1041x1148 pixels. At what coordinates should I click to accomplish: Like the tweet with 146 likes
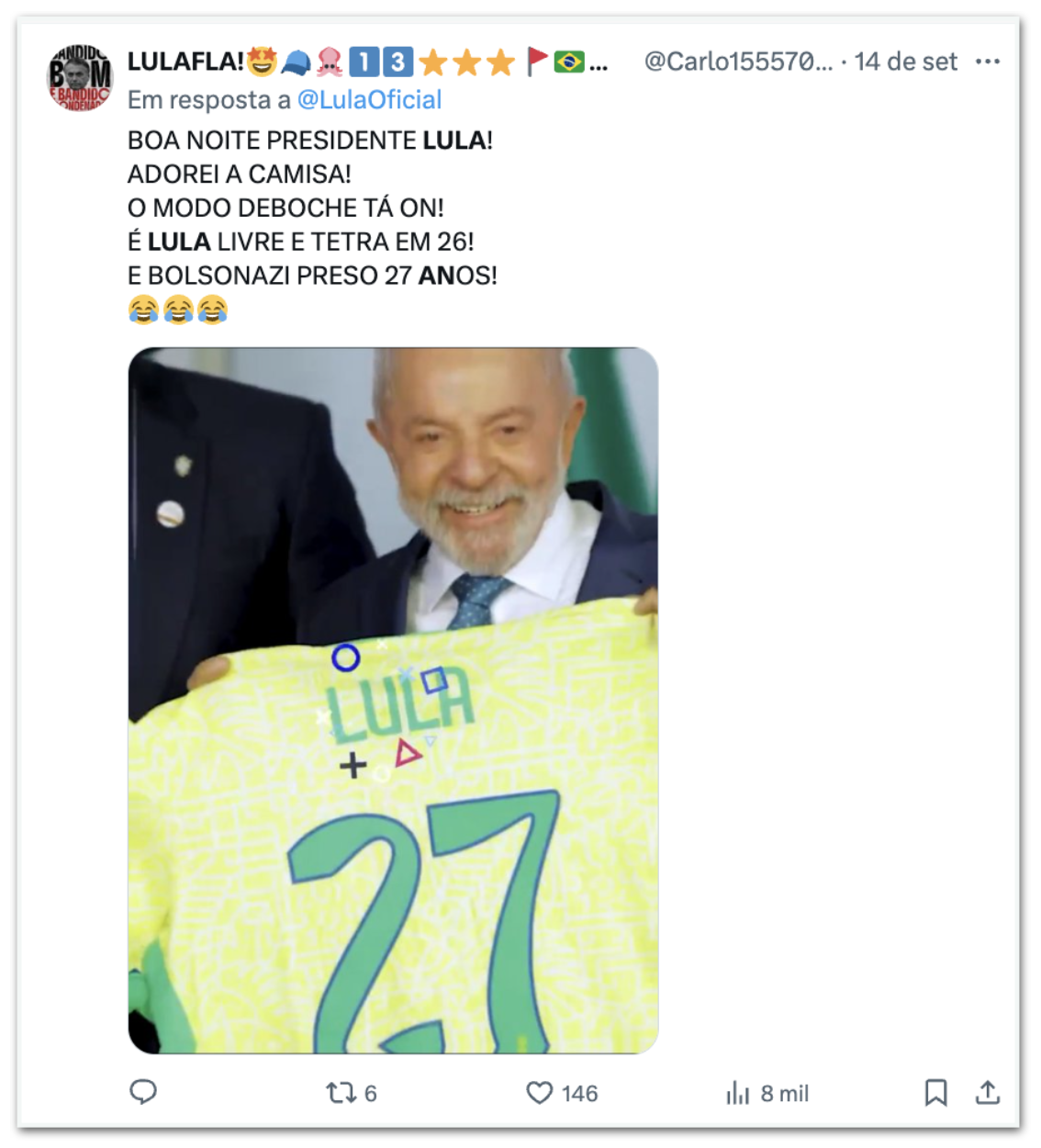tap(540, 1093)
